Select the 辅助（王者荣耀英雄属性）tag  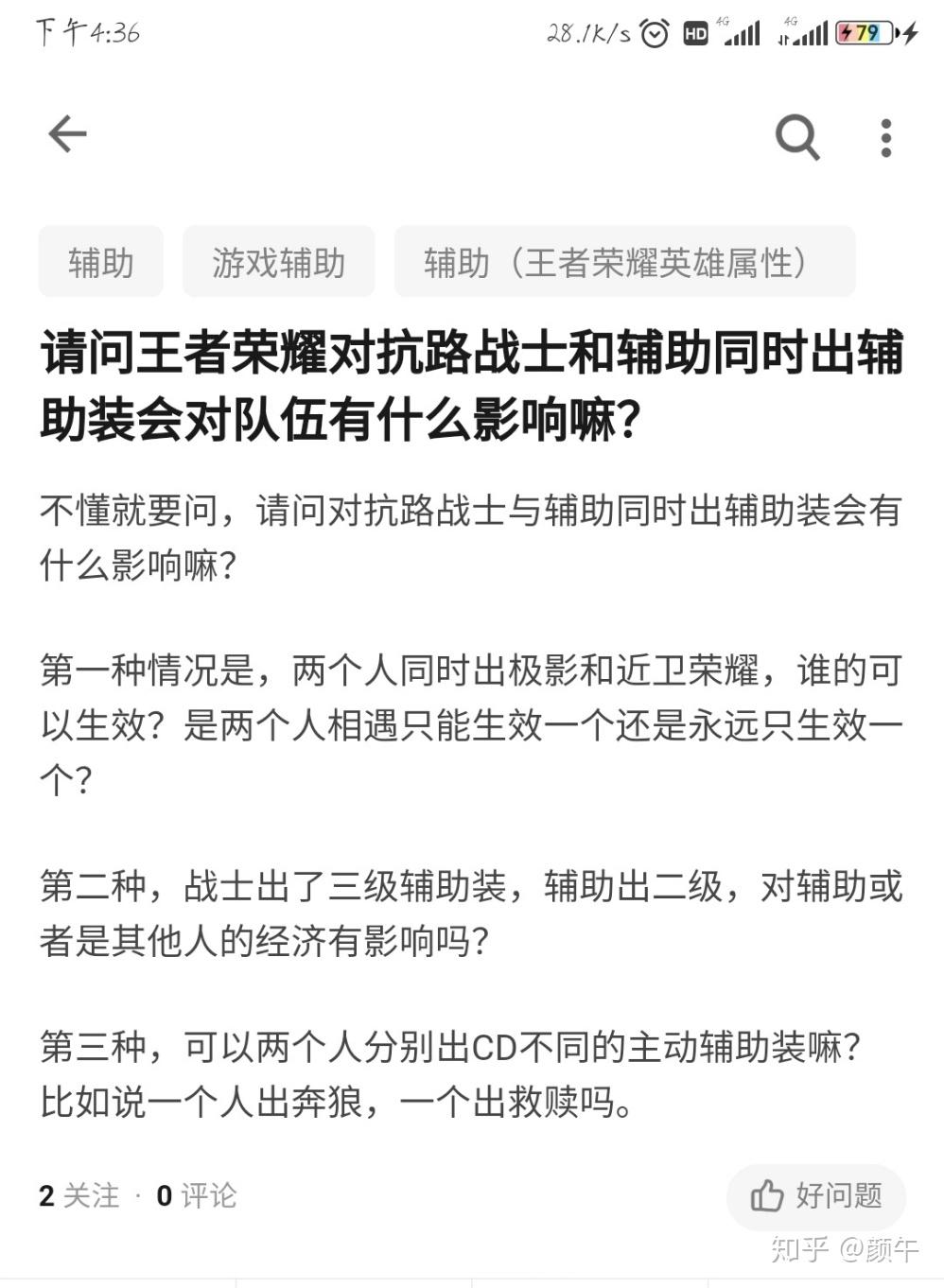(624, 262)
